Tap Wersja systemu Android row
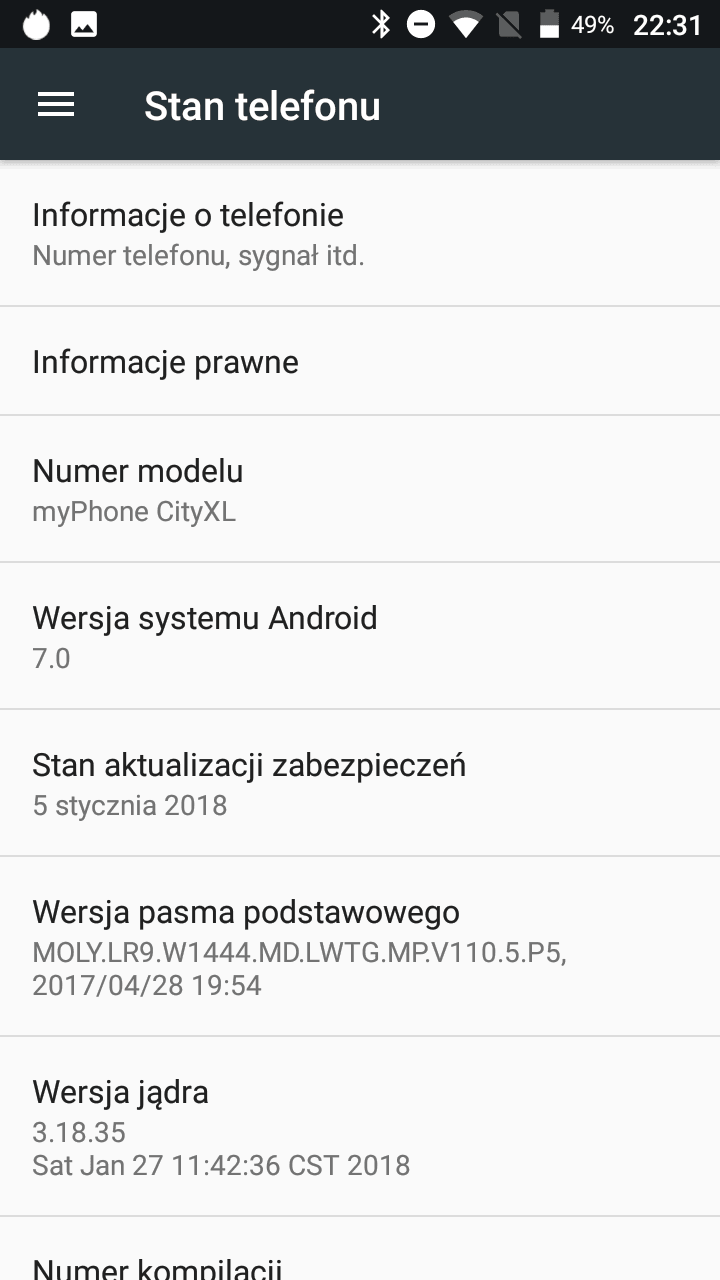The height and width of the screenshot is (1280, 720). (360, 636)
